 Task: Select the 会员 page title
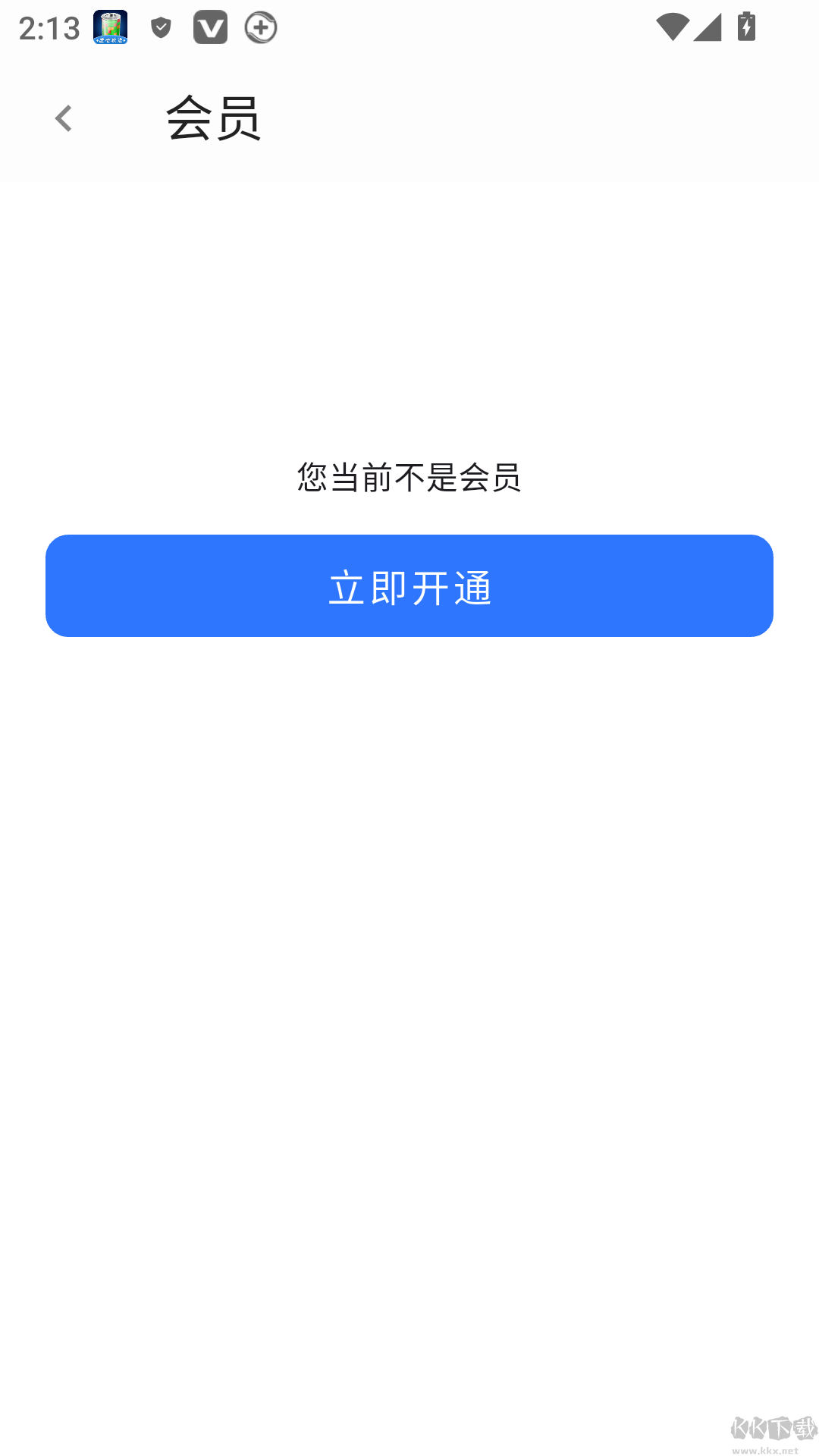214,120
